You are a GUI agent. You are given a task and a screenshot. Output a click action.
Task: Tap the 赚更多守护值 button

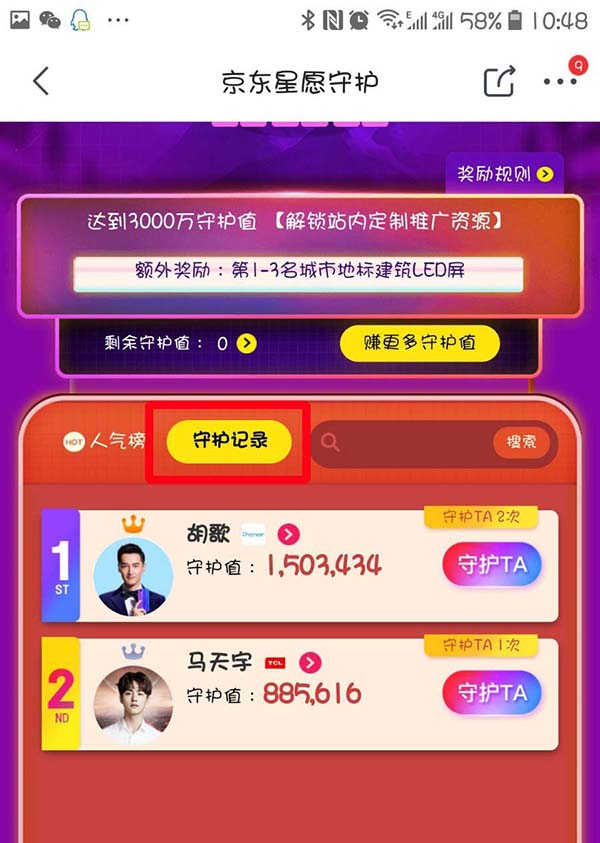coord(419,343)
